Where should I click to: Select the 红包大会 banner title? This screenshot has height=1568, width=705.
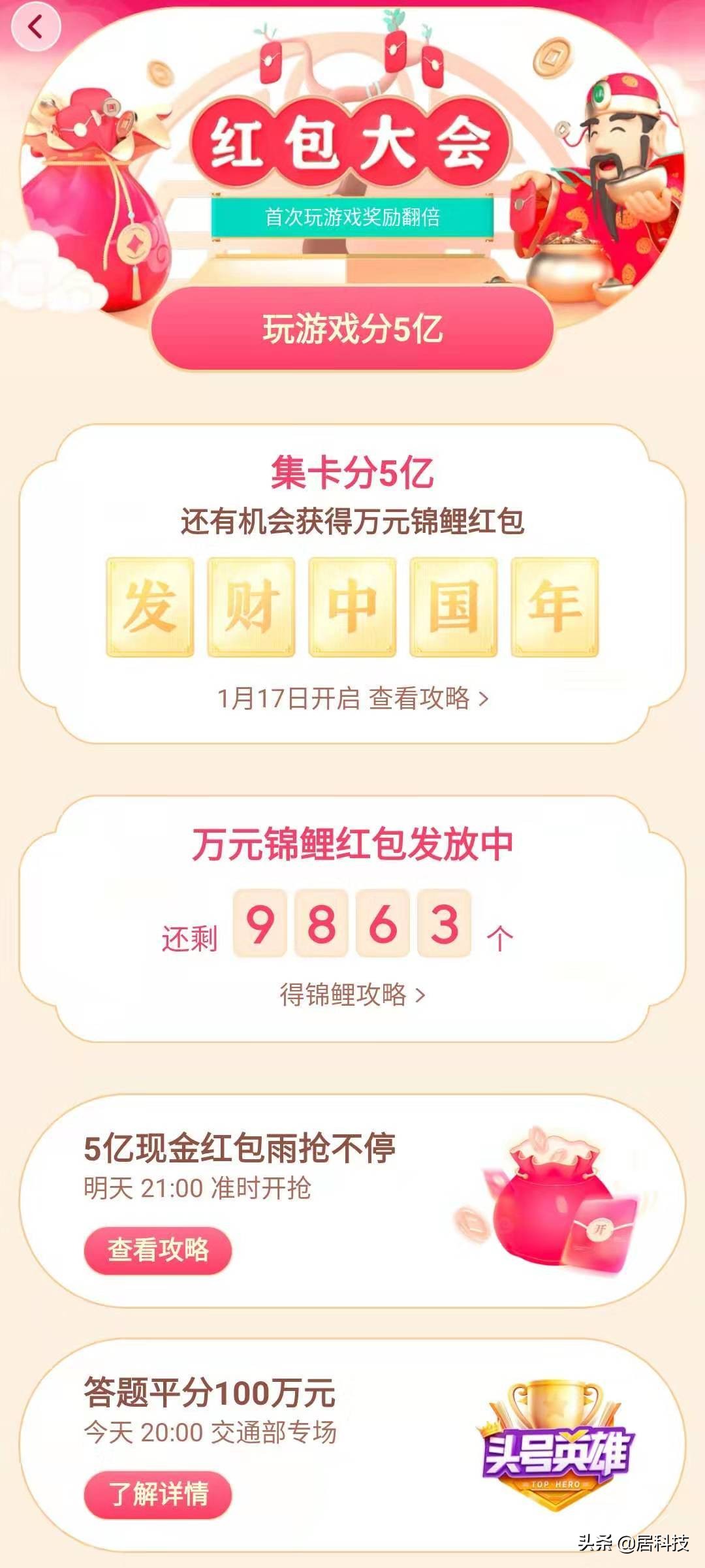(x=352, y=140)
